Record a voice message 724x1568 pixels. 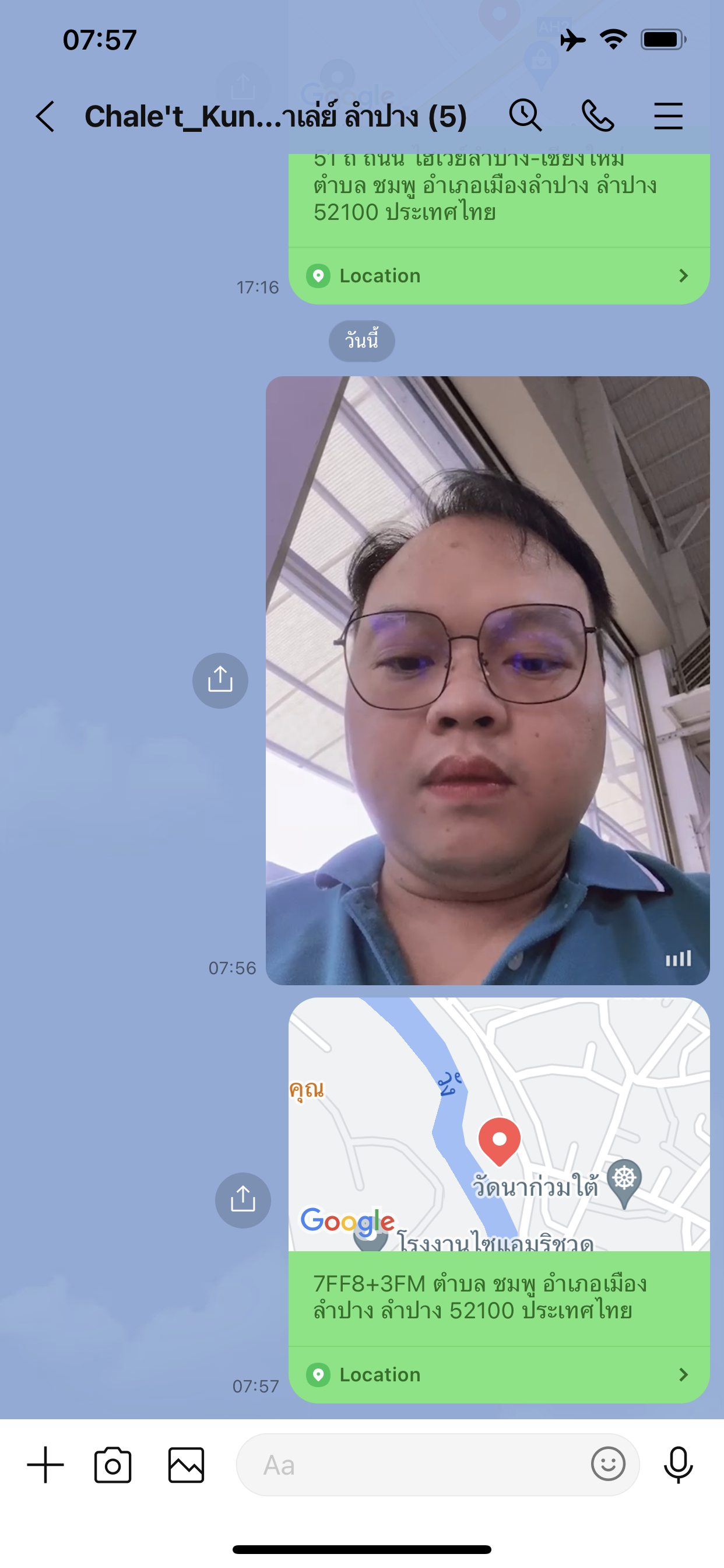(x=678, y=1465)
